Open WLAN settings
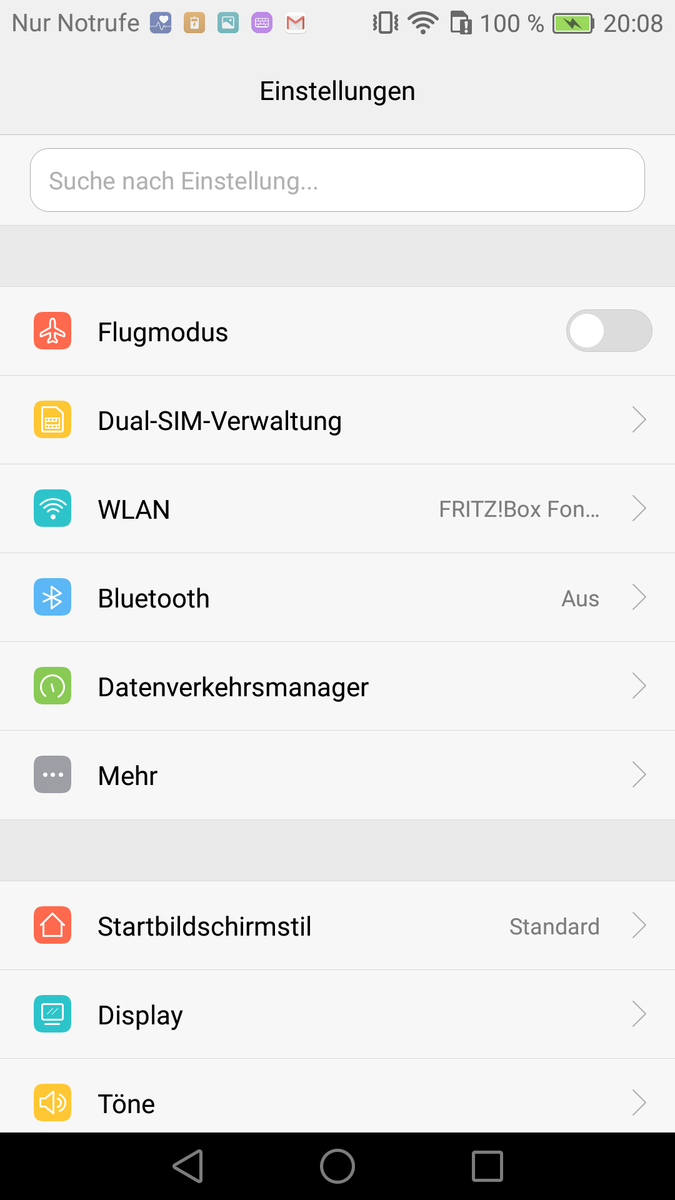675x1200 pixels. pos(337,509)
